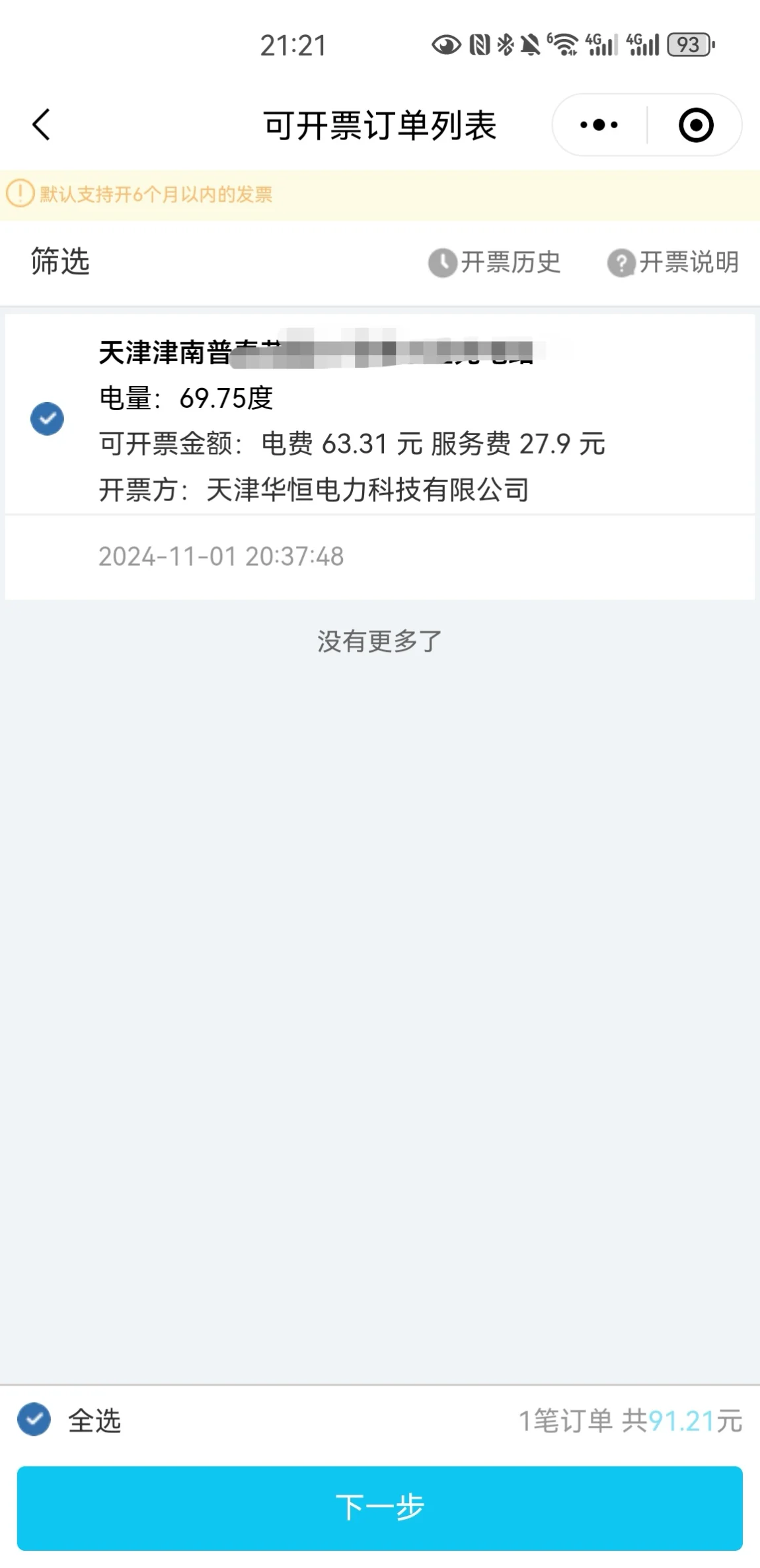
Task: Open the mini program more options menu
Action: [x=599, y=125]
